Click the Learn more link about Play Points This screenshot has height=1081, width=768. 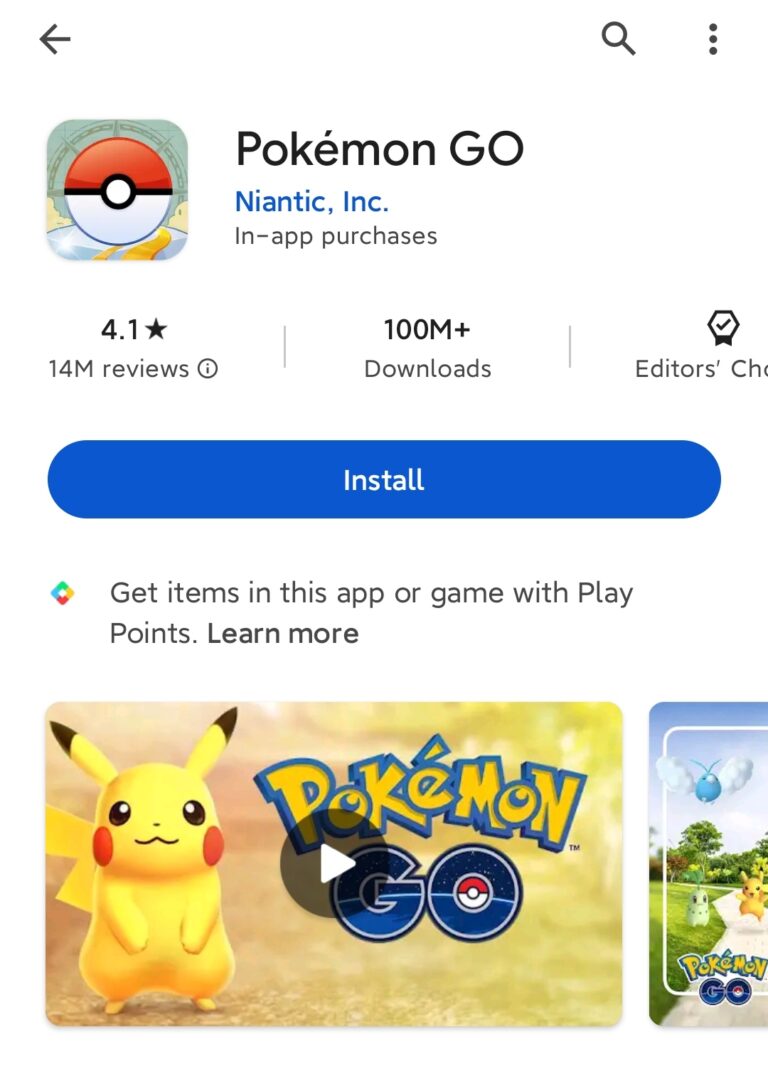(x=283, y=632)
